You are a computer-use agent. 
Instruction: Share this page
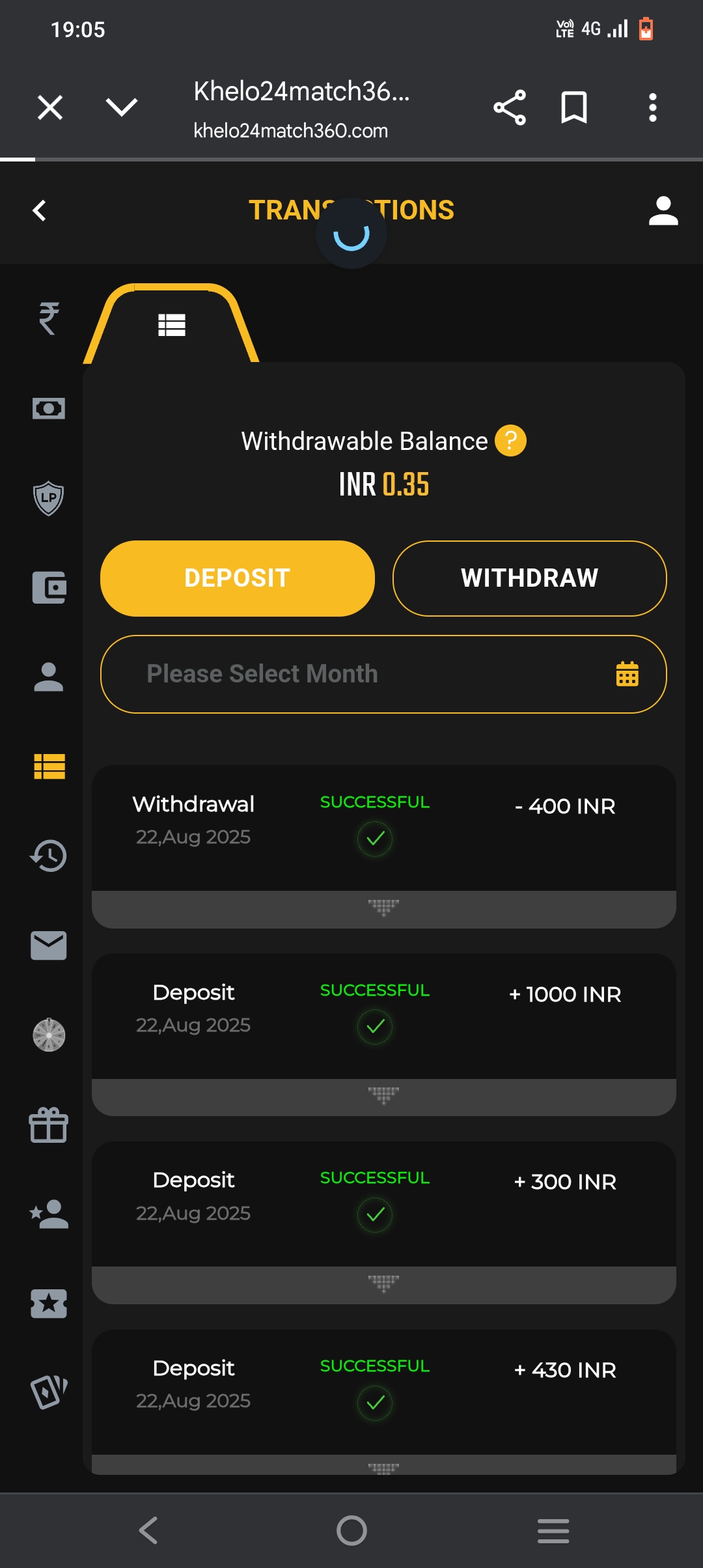(509, 107)
